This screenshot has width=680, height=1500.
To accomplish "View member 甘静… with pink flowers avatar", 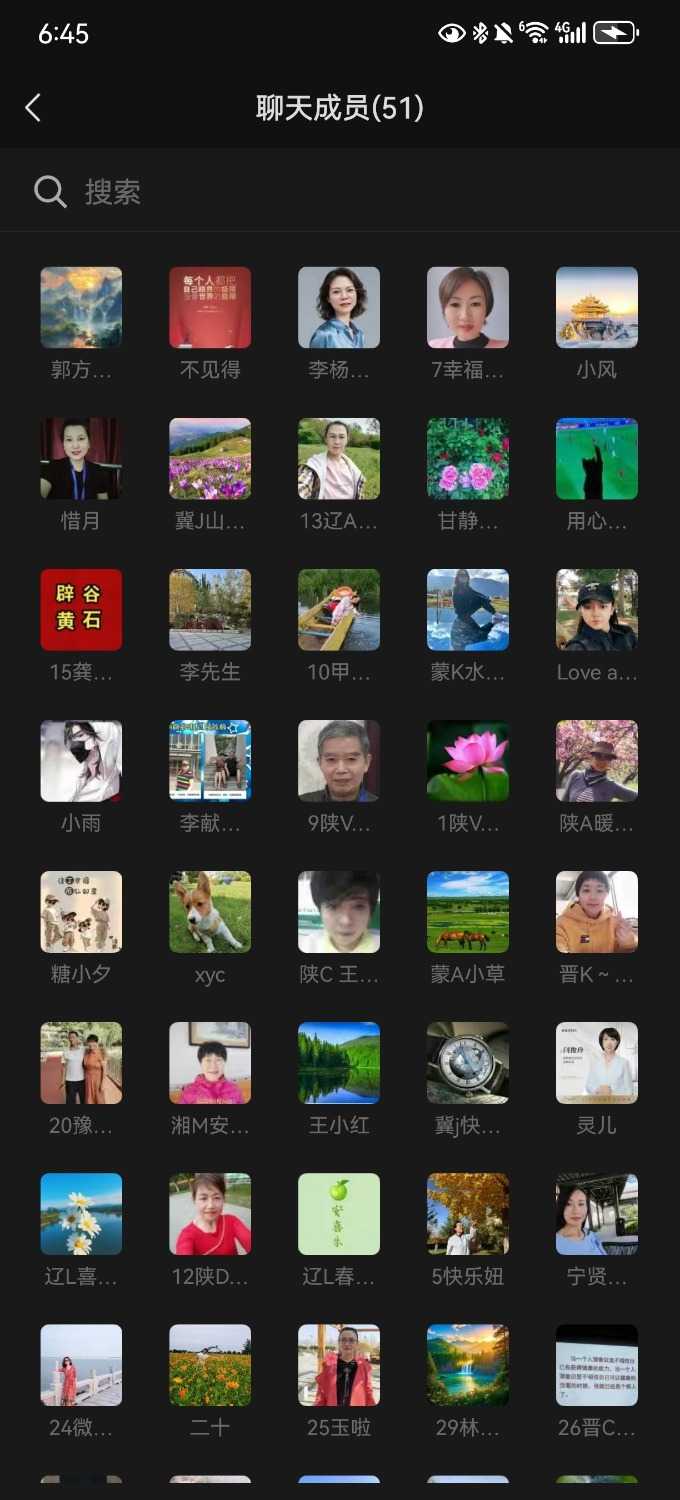I will point(468,459).
